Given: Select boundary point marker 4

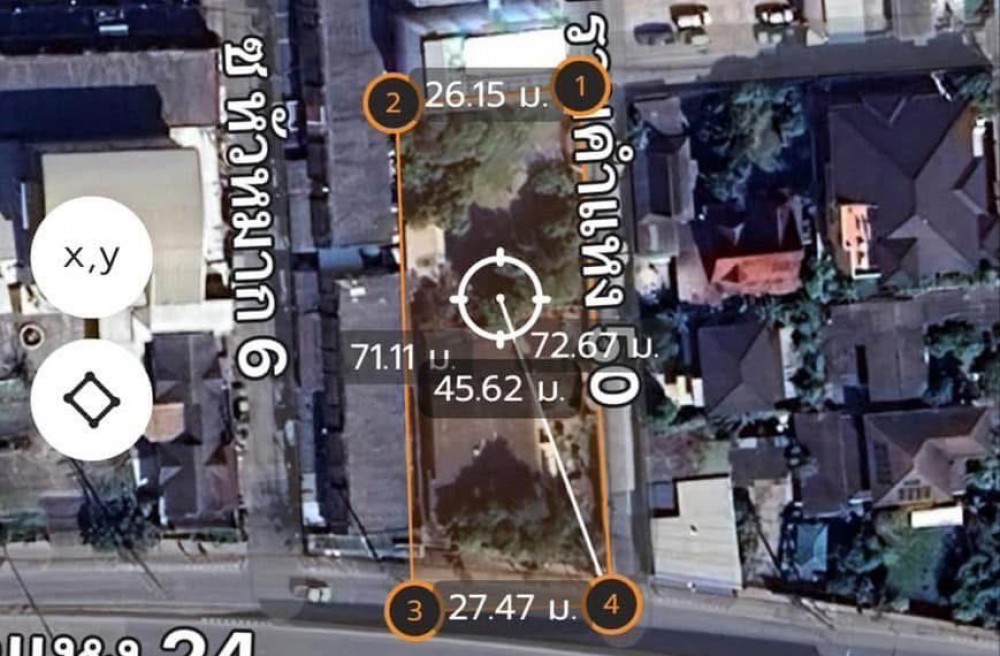Looking at the screenshot, I should pyautogui.click(x=612, y=604).
